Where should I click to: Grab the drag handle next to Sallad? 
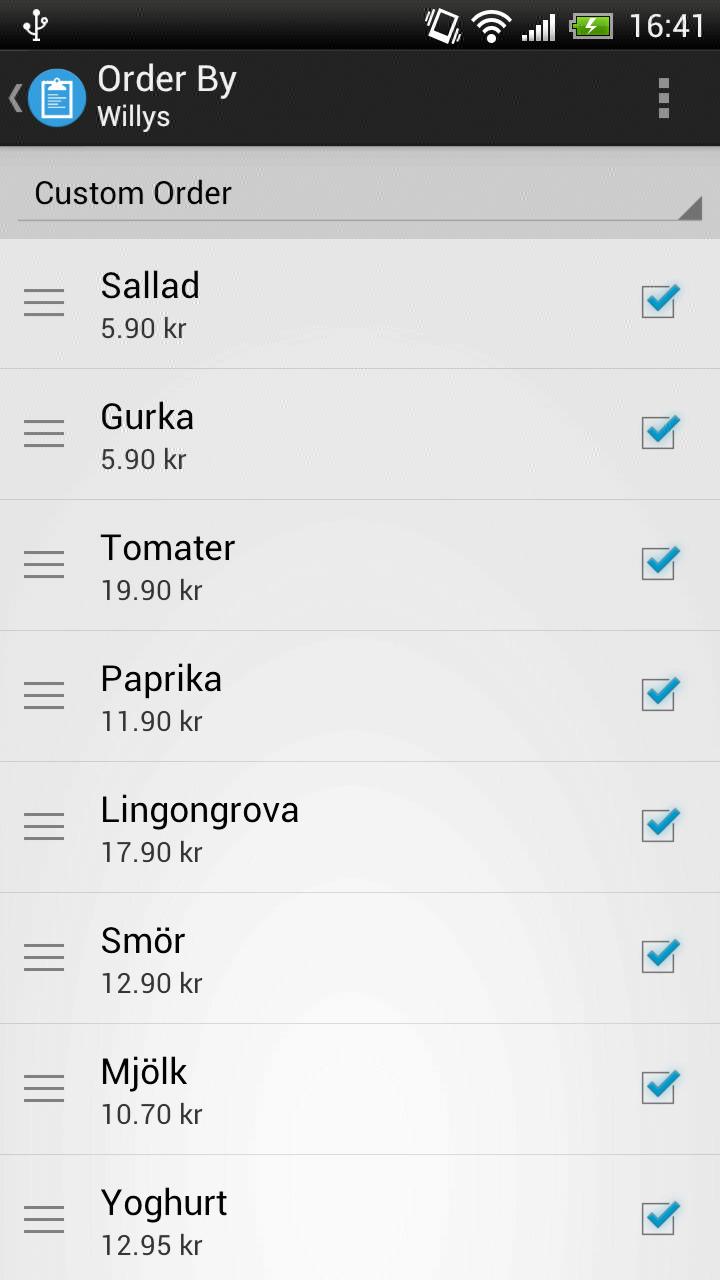pyautogui.click(x=43, y=301)
